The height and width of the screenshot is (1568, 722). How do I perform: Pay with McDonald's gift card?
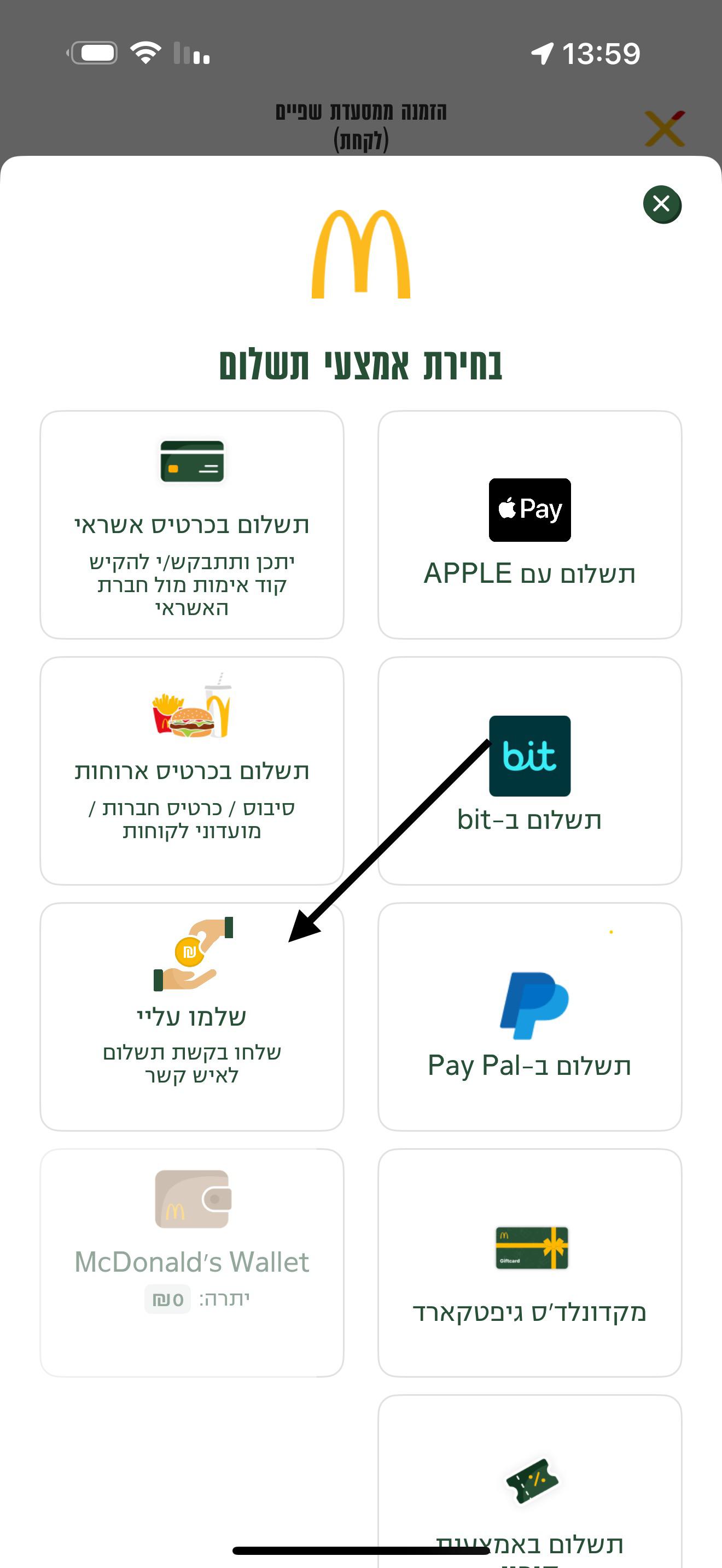tap(529, 1262)
